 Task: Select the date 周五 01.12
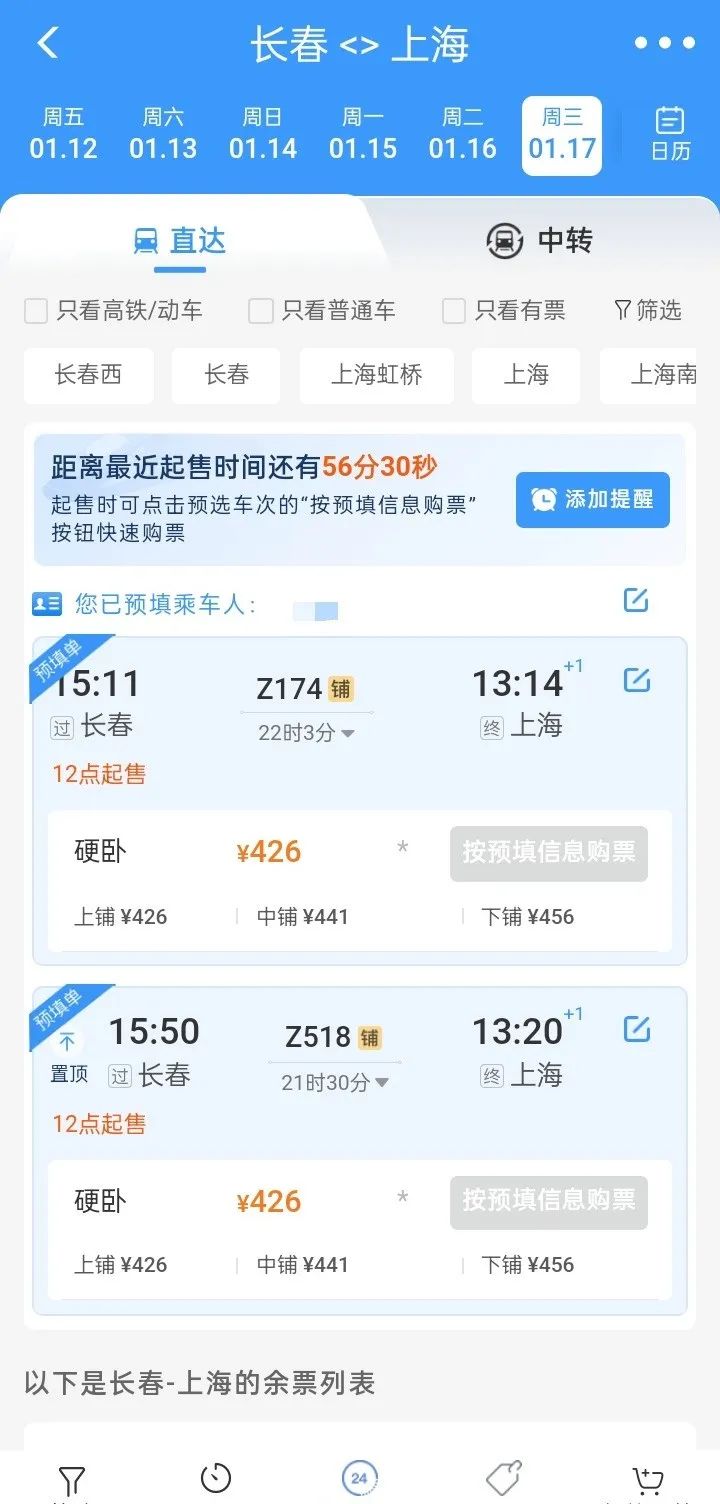(63, 134)
